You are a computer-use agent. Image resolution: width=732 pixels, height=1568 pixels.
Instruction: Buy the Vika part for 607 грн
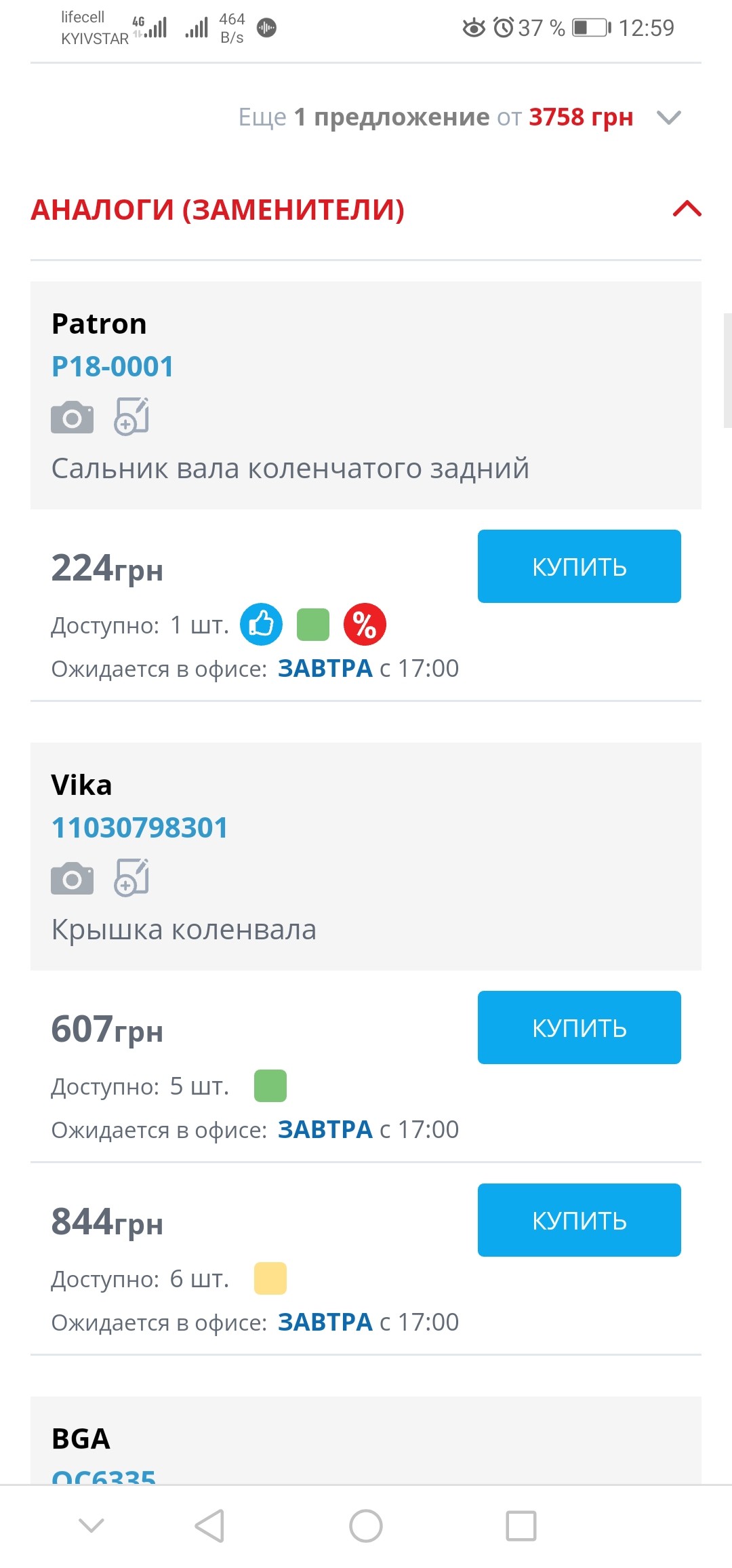coord(579,1027)
